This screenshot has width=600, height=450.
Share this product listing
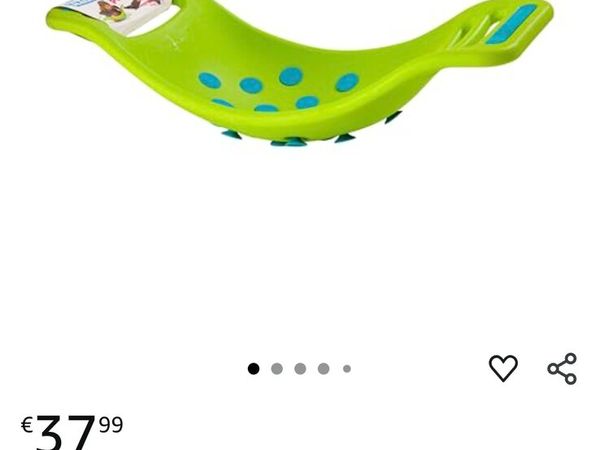562,368
